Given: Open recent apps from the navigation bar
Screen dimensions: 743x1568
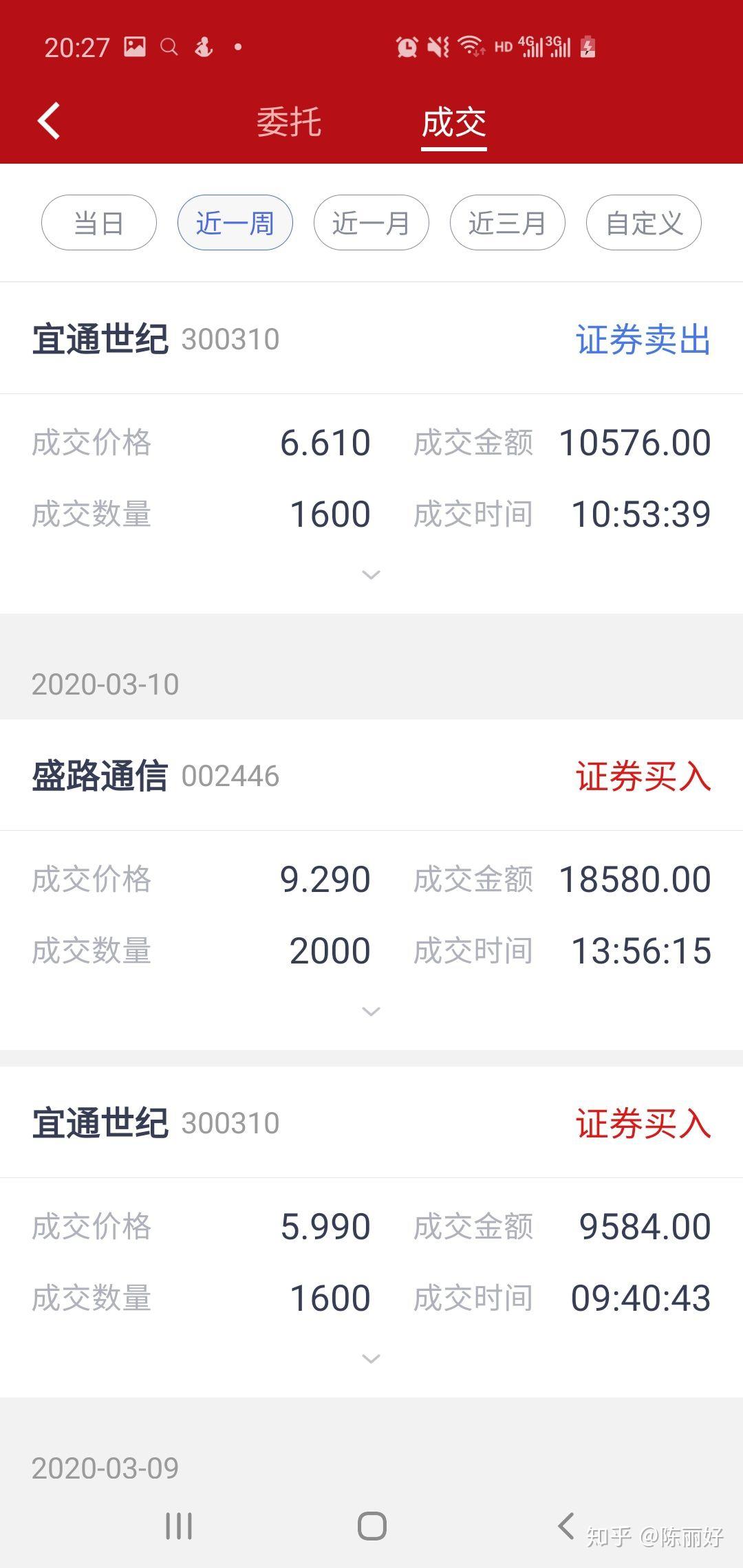Looking at the screenshot, I should [x=179, y=1526].
